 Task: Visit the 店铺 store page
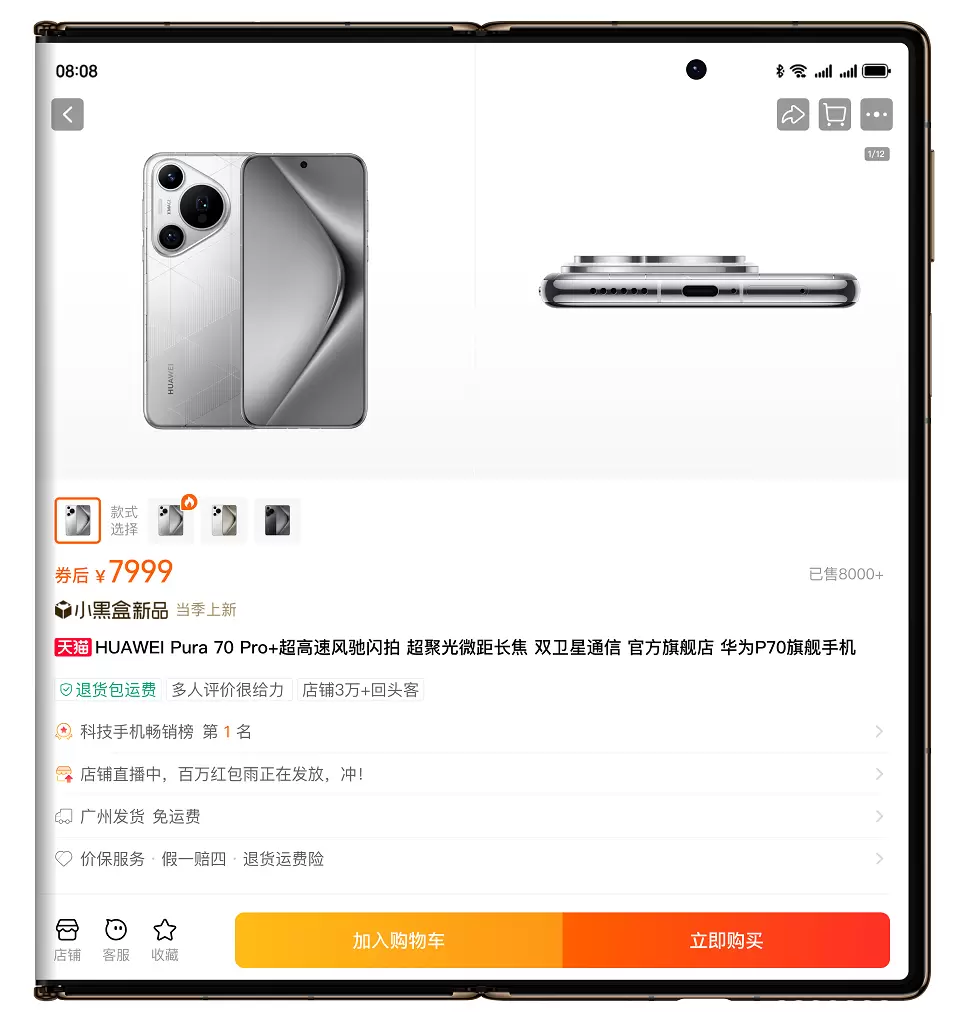[67, 940]
